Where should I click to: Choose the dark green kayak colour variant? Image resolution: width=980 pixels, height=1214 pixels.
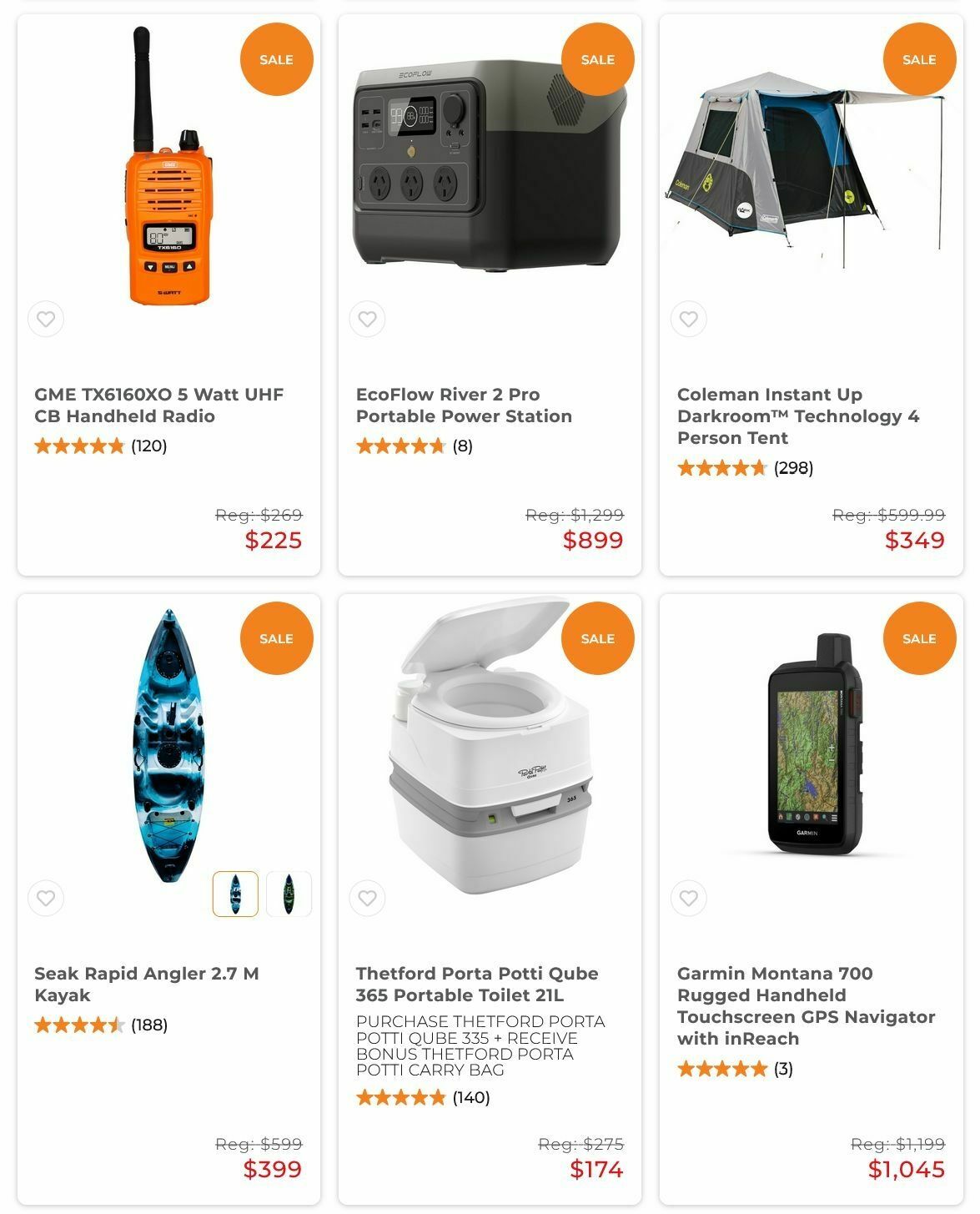click(289, 894)
